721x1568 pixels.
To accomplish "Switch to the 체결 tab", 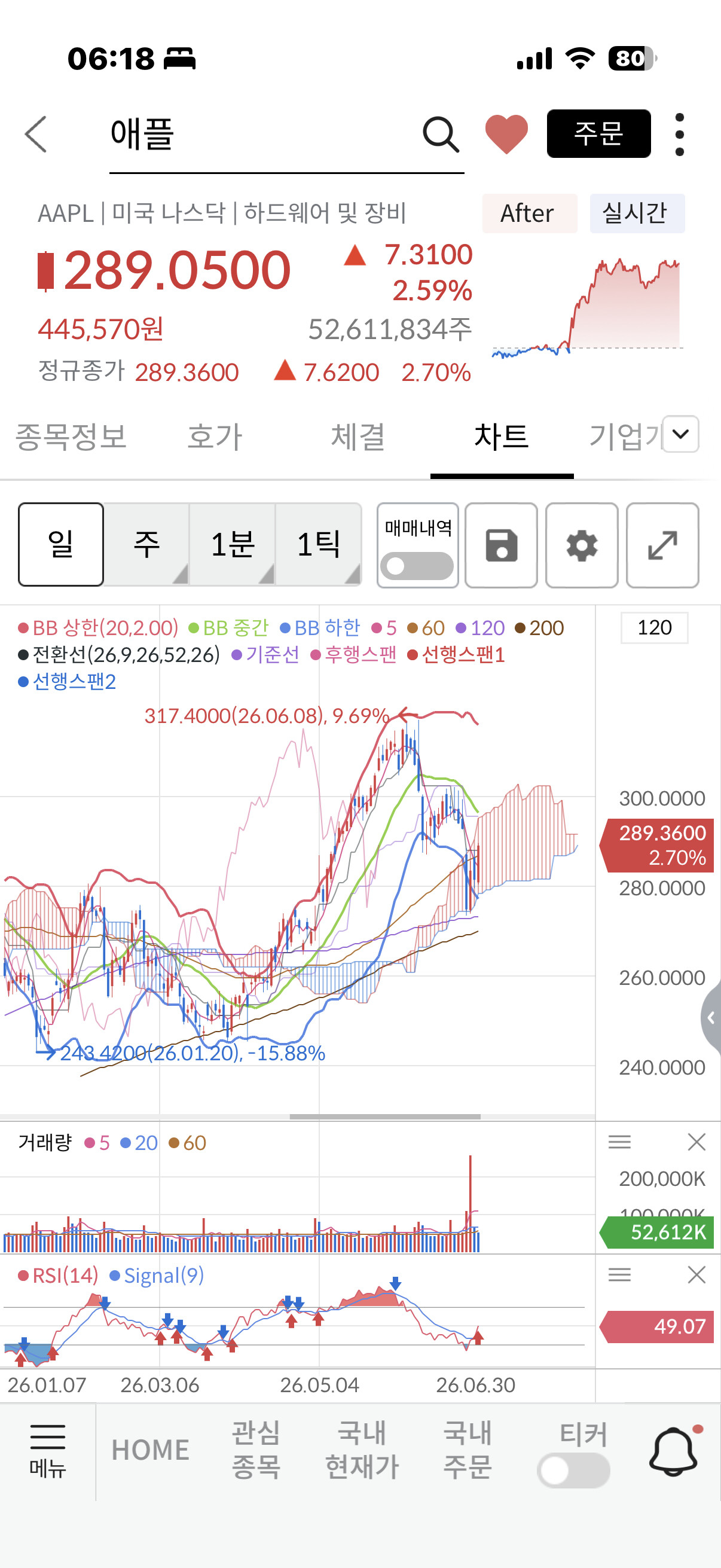I will [358, 437].
